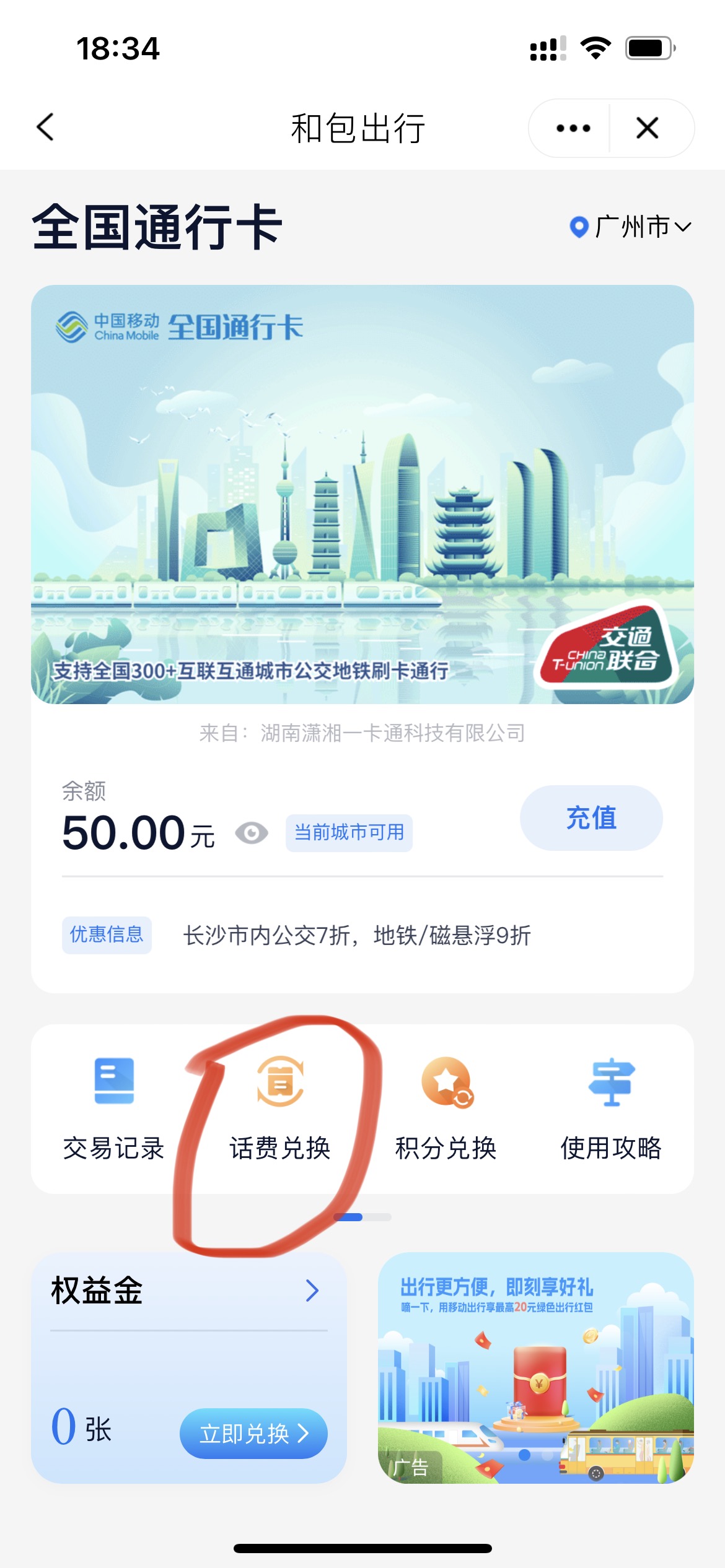Close the 和包出行 mini program
The height and width of the screenshot is (1568, 725).
point(647,129)
